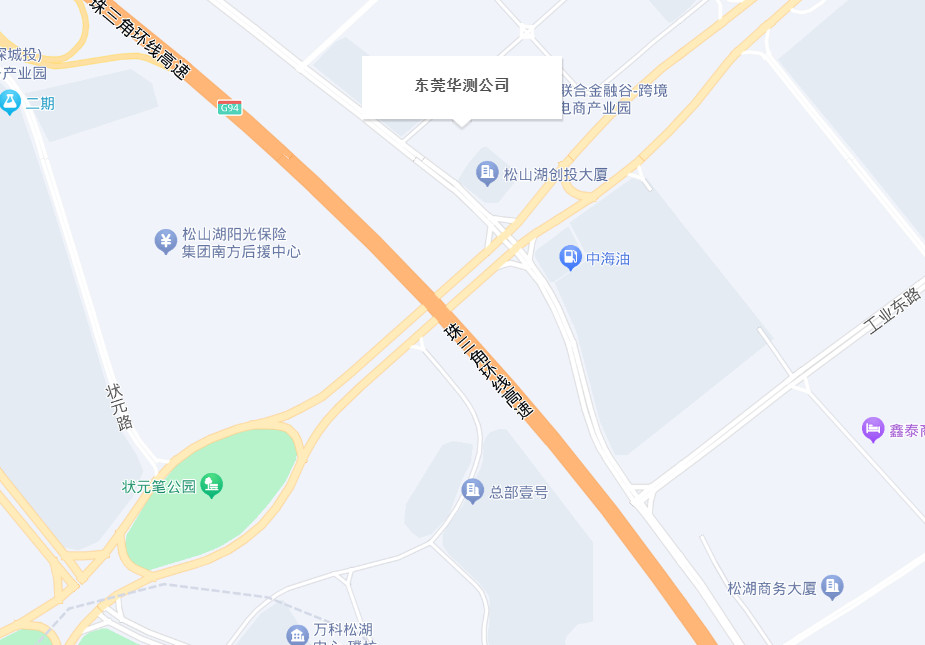Select the 二期 lab flask marker
The height and width of the screenshot is (645, 925).
coord(11,102)
